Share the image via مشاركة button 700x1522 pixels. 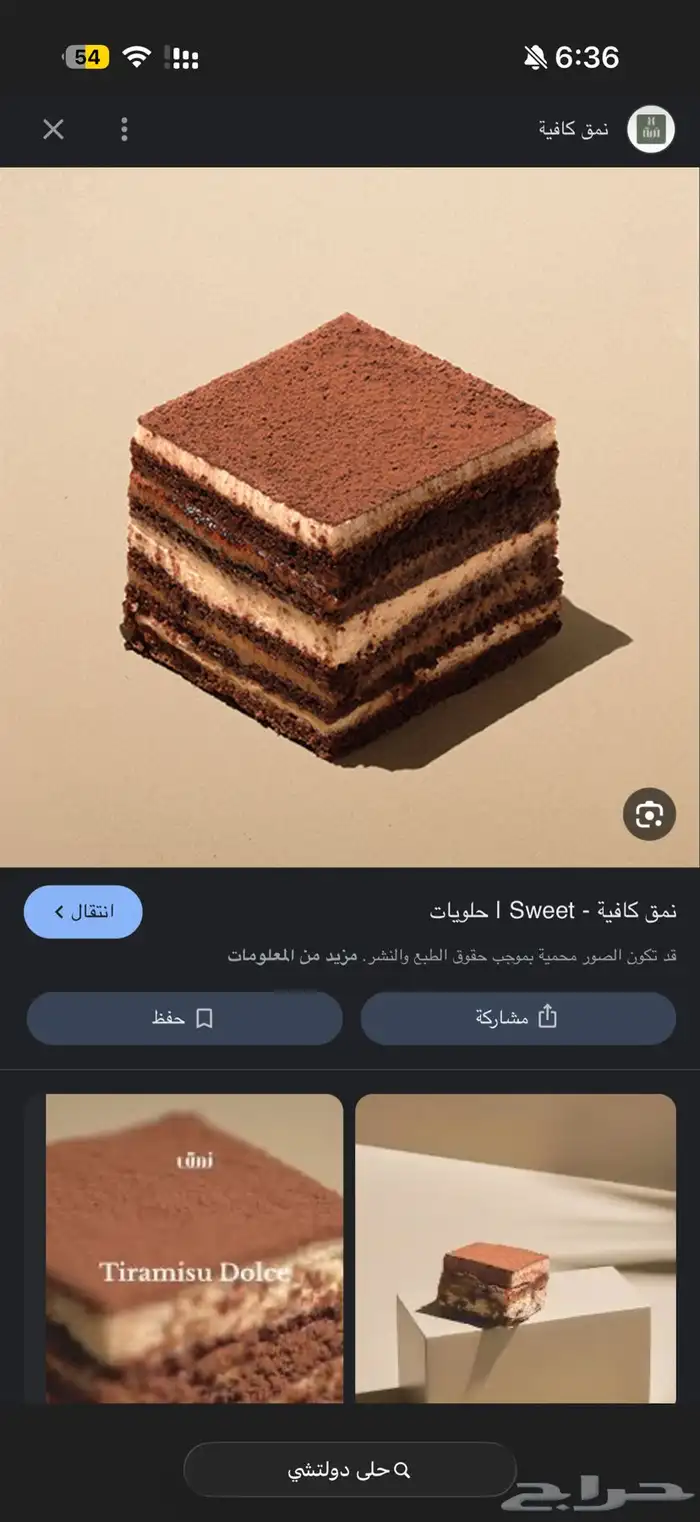coord(518,1018)
